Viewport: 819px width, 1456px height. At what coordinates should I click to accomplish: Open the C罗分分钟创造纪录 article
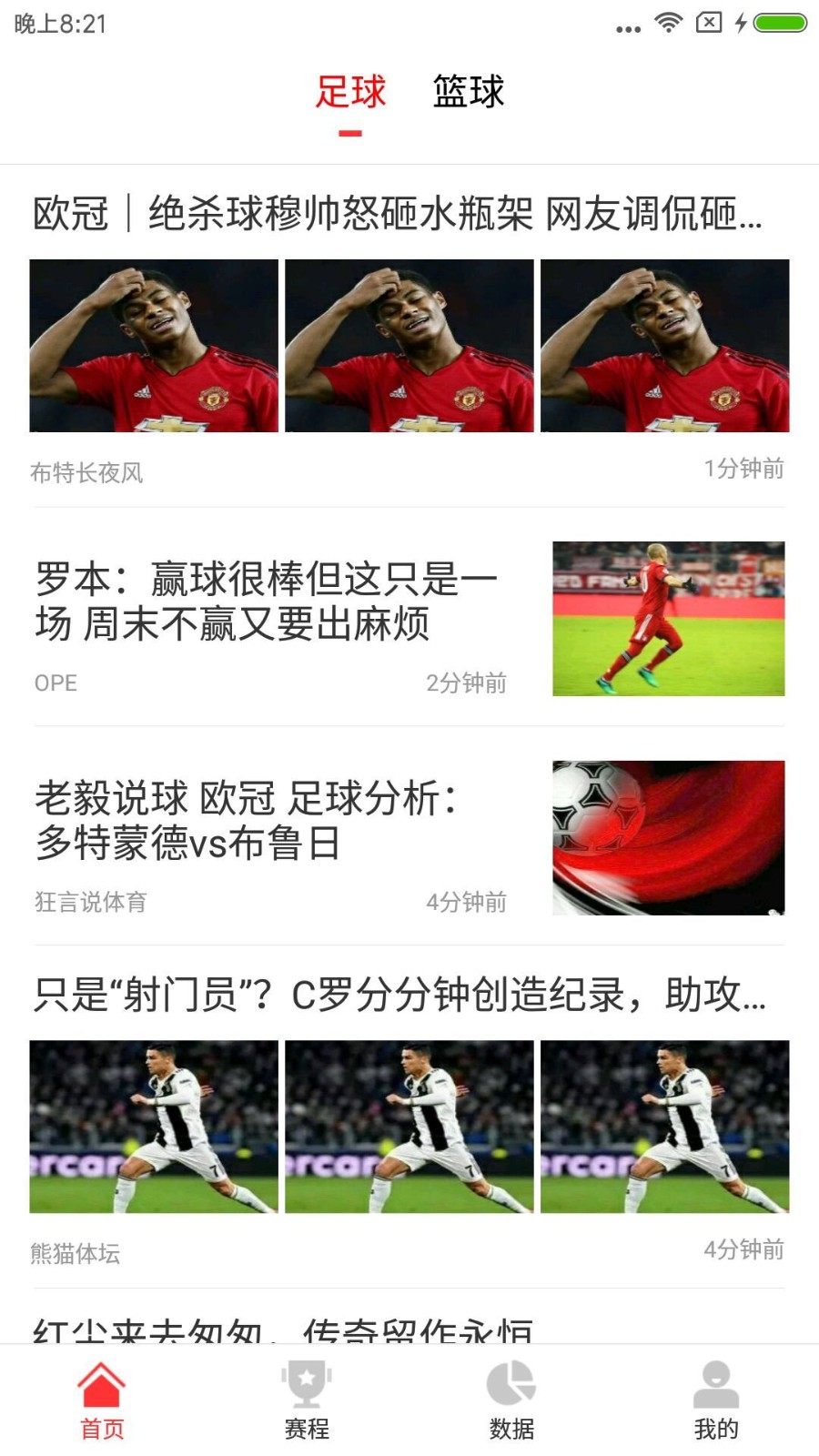click(x=399, y=996)
